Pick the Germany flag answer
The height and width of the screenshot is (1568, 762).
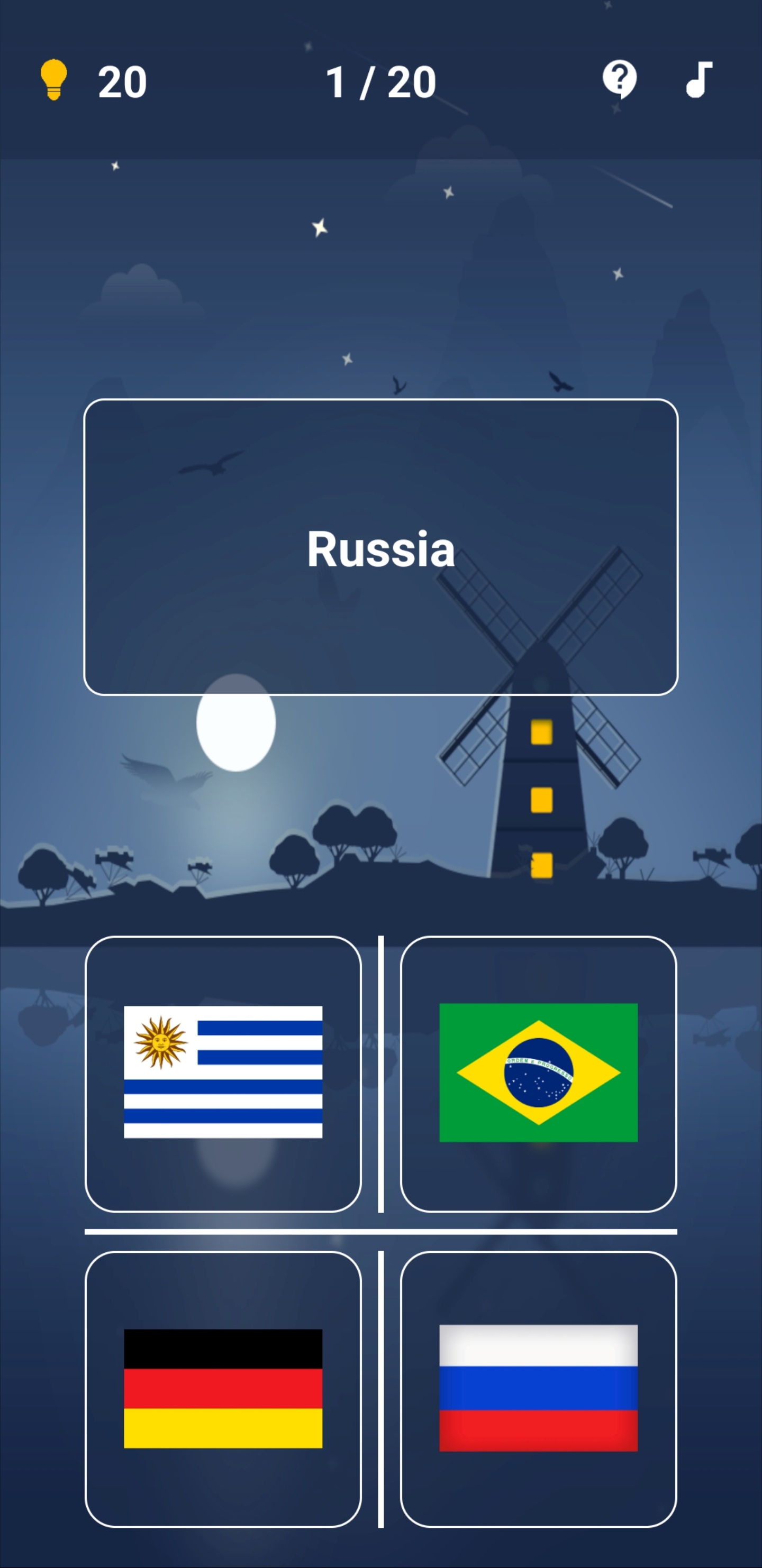click(x=223, y=1388)
